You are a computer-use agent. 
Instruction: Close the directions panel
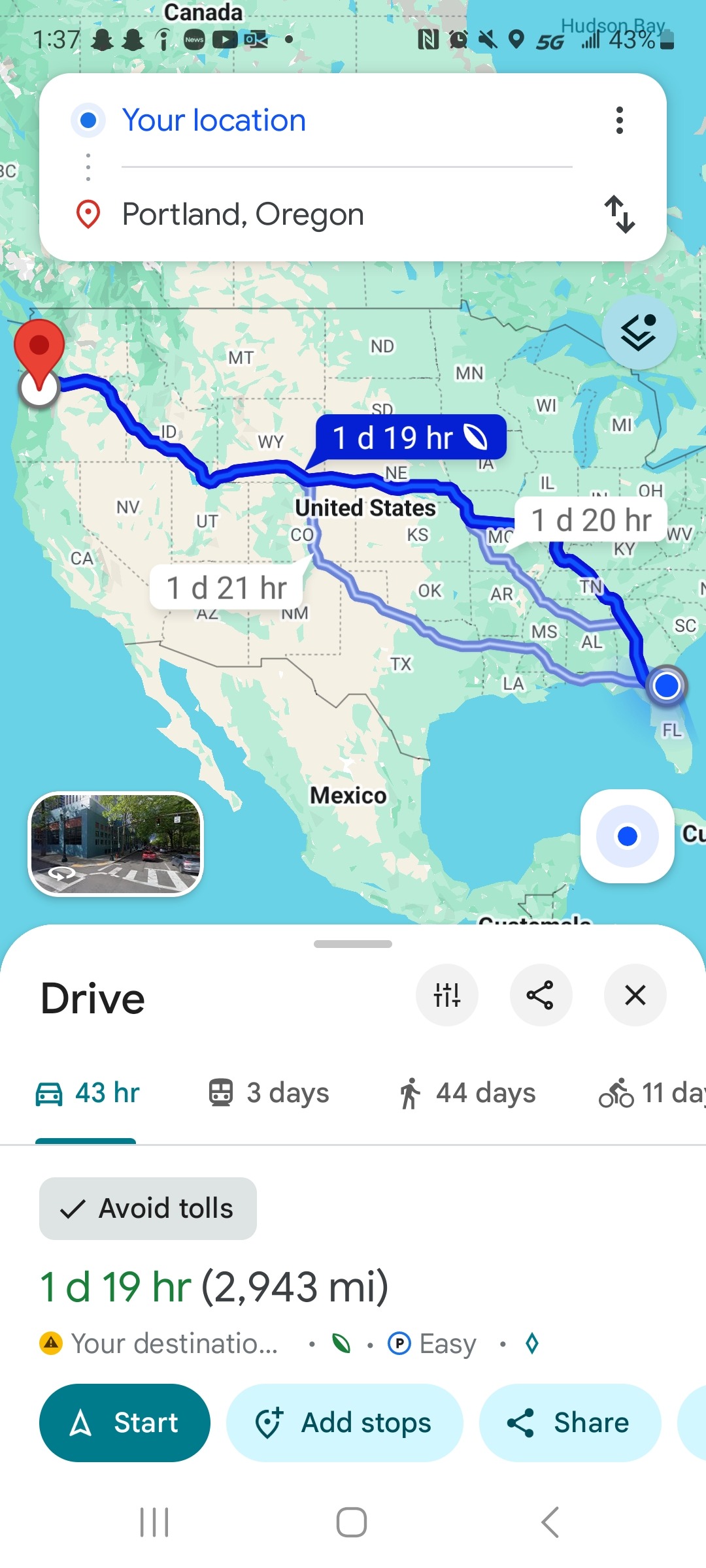pyautogui.click(x=635, y=996)
